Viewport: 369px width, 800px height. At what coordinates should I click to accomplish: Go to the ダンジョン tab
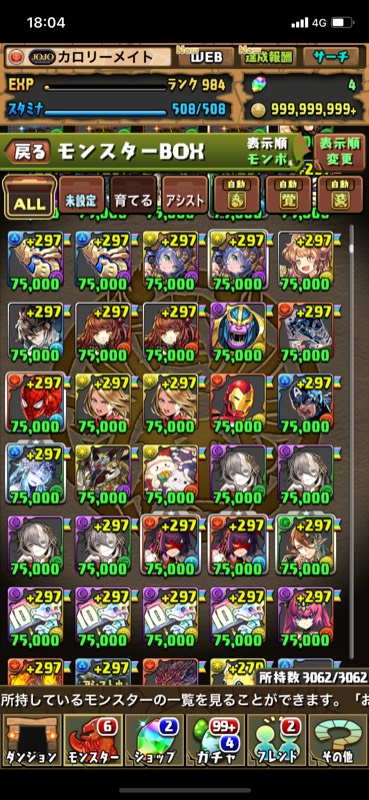(x=31, y=740)
